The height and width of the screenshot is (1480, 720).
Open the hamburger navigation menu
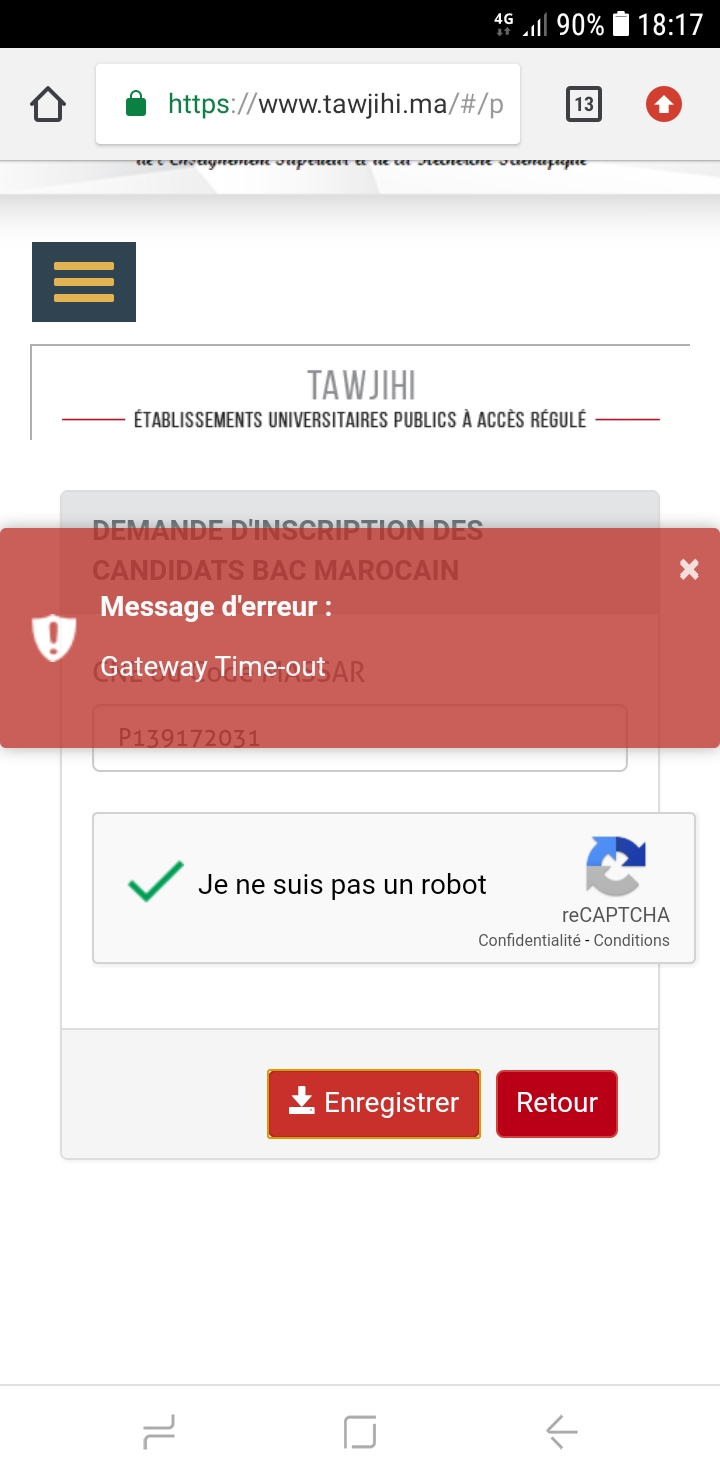coord(84,282)
